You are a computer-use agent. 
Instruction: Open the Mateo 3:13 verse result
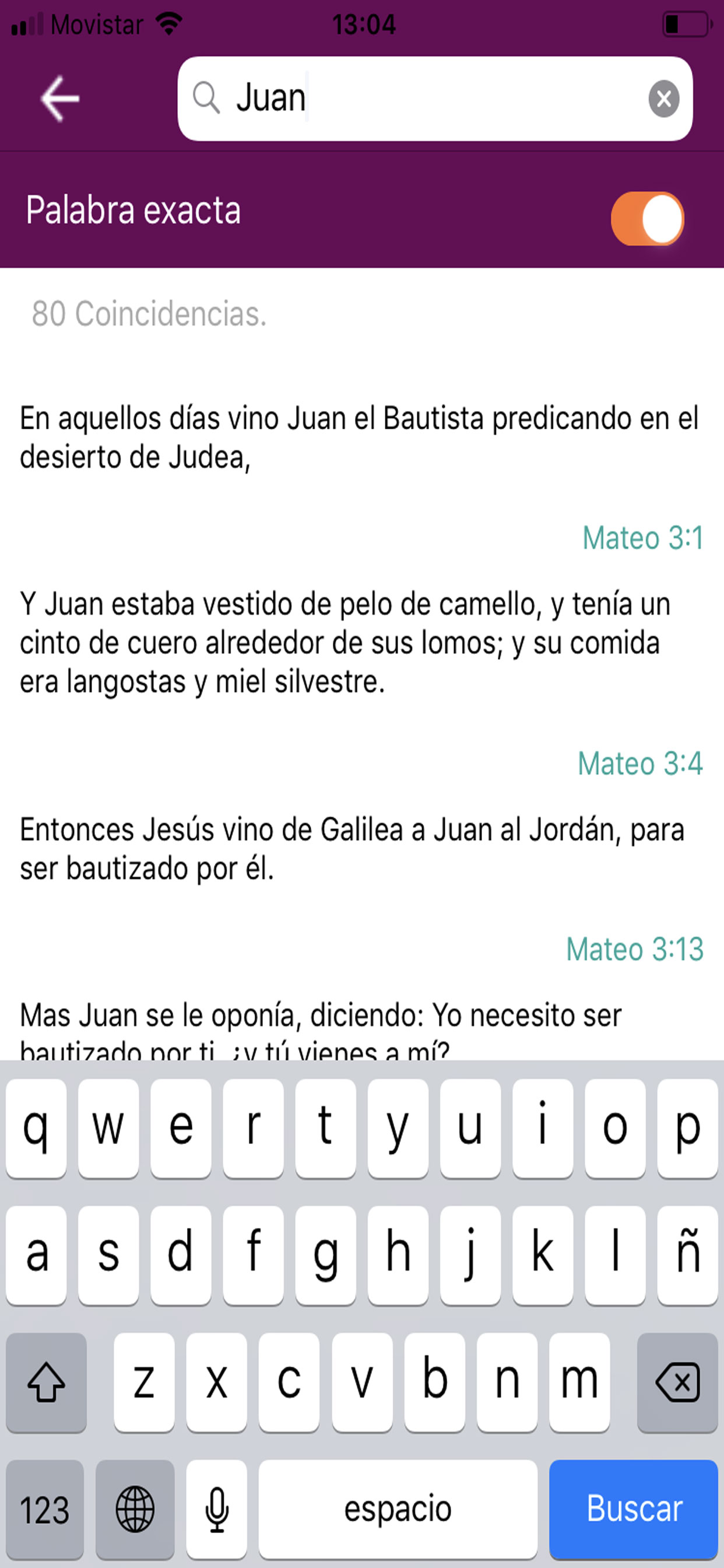coord(635,949)
